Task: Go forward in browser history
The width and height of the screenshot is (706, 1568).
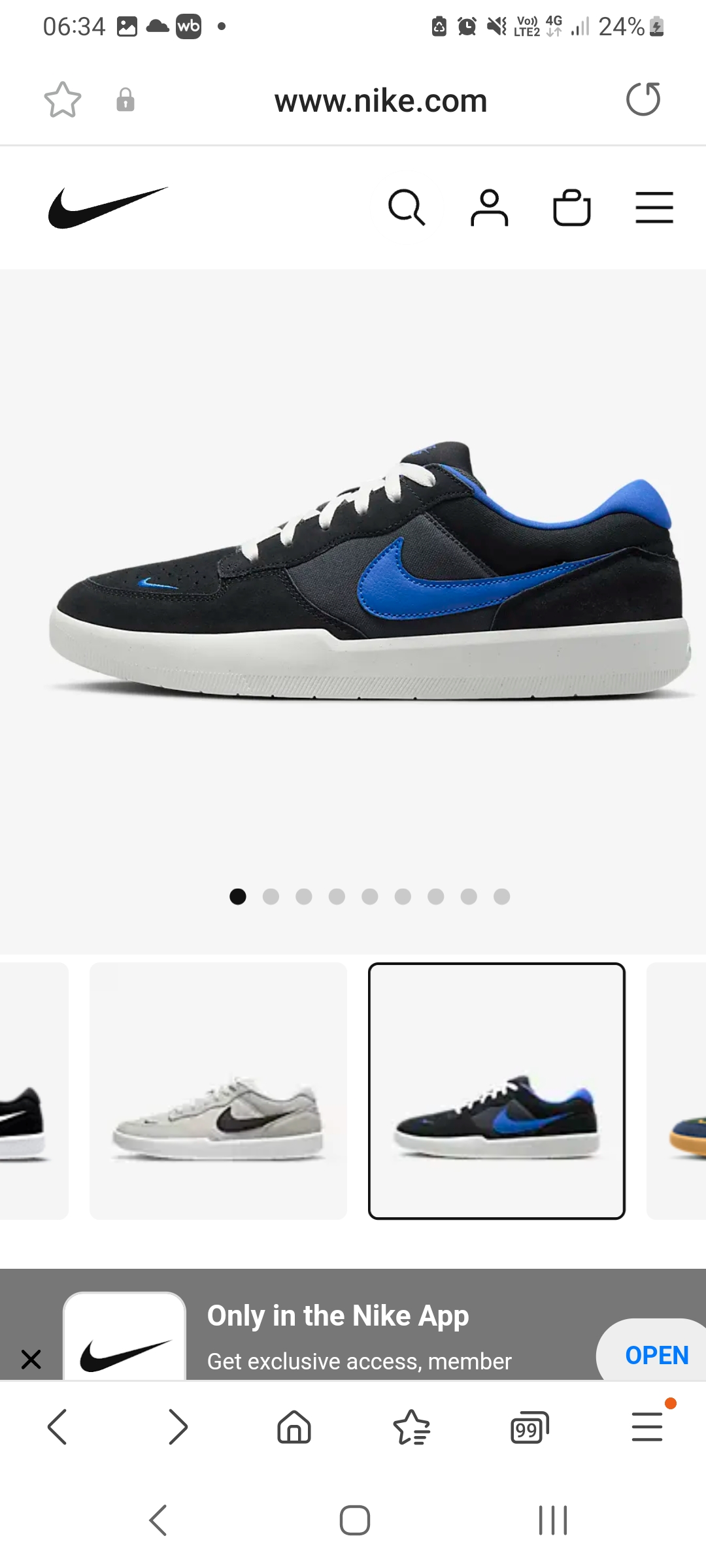Action: (177, 1426)
